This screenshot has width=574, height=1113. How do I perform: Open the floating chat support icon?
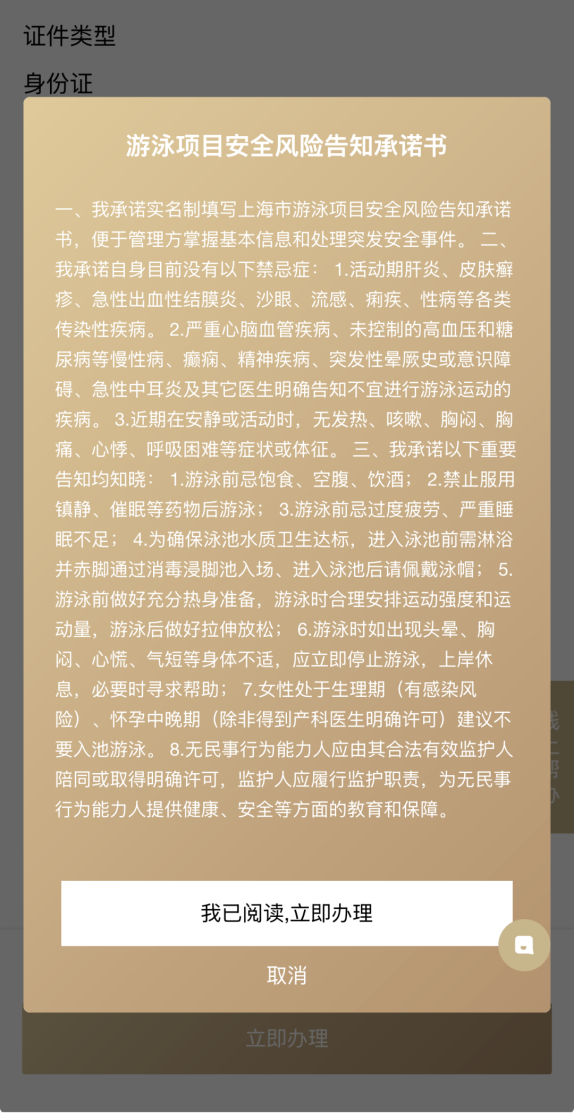tap(524, 945)
